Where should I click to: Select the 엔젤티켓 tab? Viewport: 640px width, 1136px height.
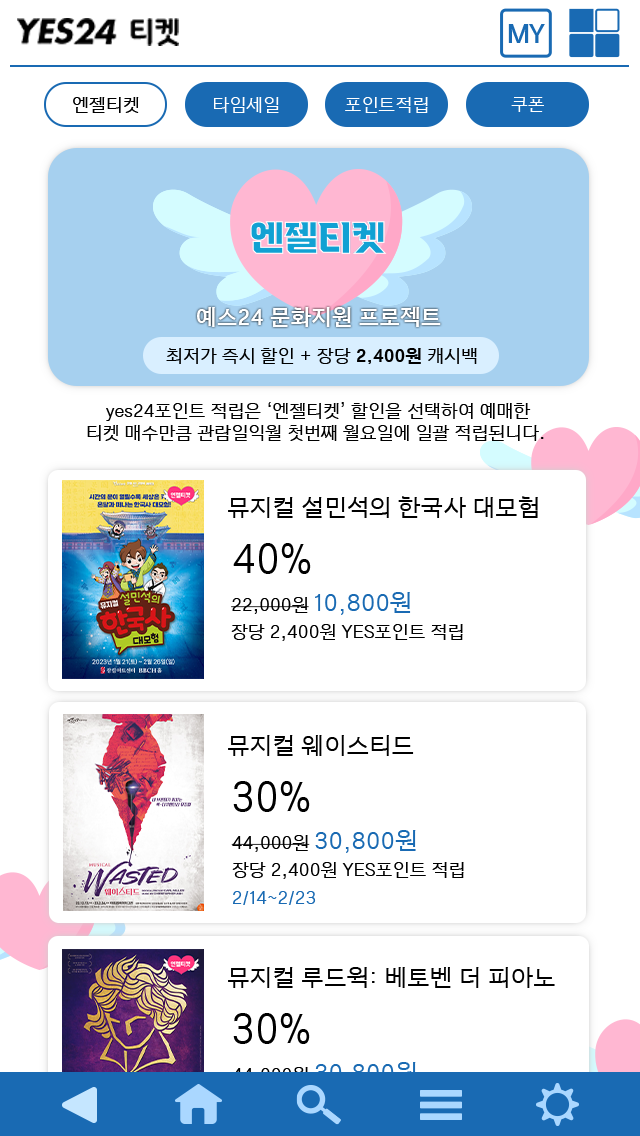click(105, 105)
